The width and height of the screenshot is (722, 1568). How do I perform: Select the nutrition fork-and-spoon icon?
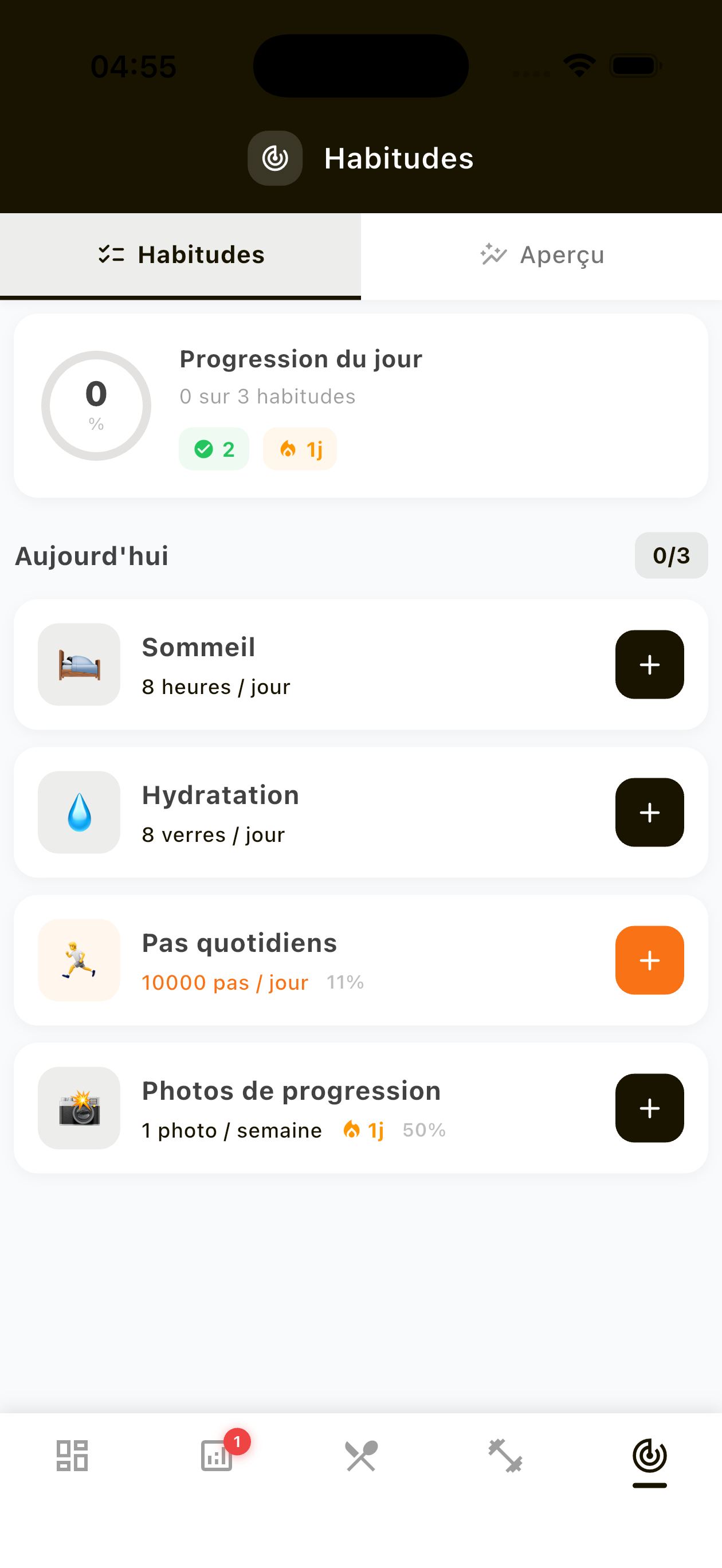(x=361, y=1457)
